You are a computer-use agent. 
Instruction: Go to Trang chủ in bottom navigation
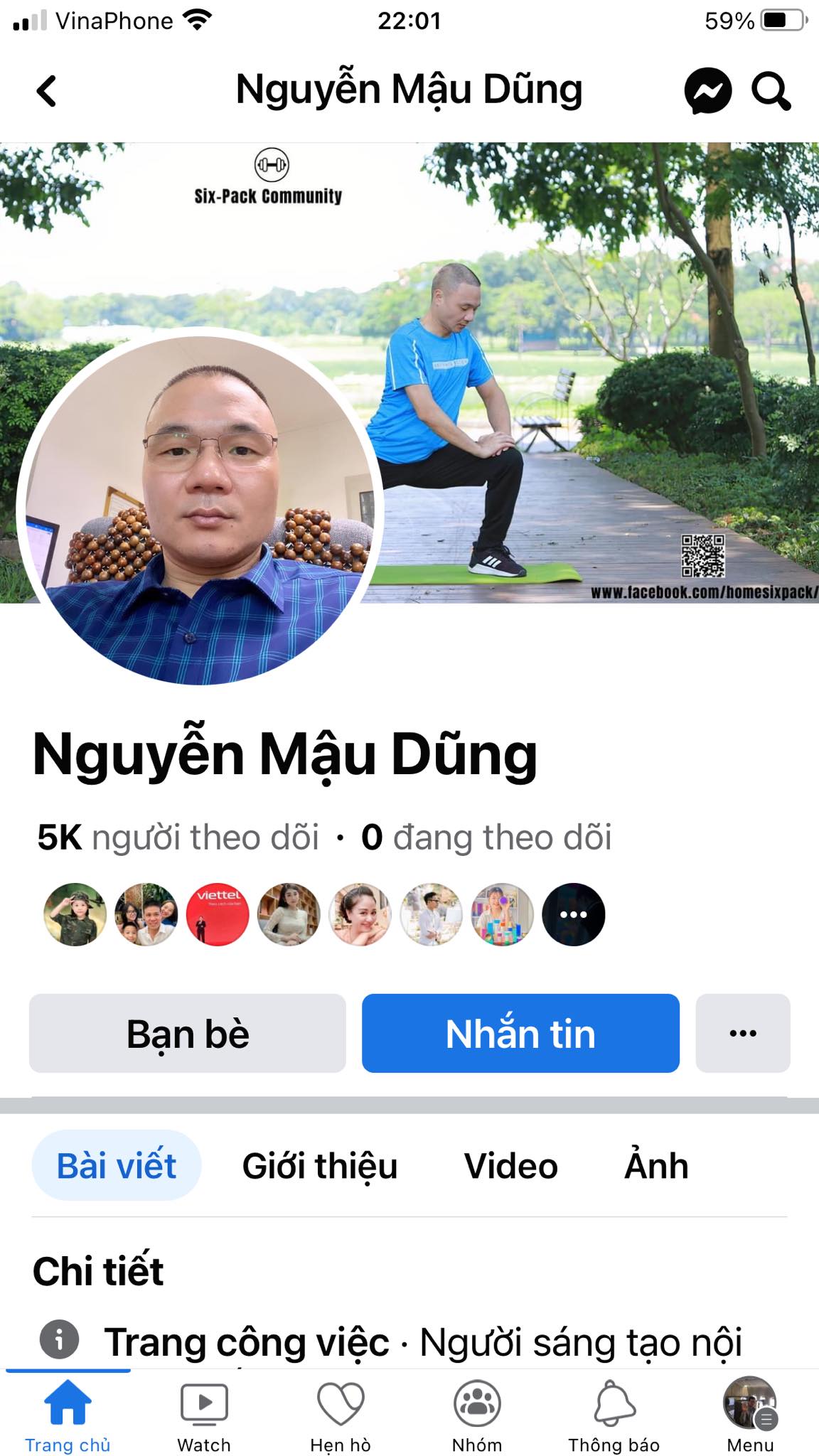68,1415
